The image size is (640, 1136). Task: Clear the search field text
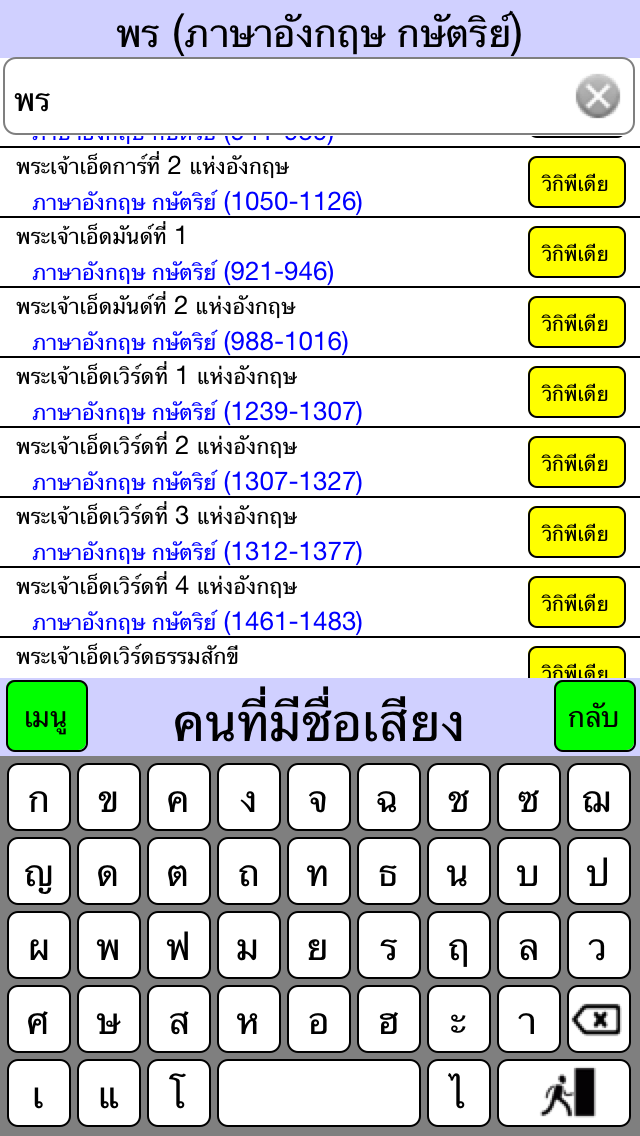(598, 96)
